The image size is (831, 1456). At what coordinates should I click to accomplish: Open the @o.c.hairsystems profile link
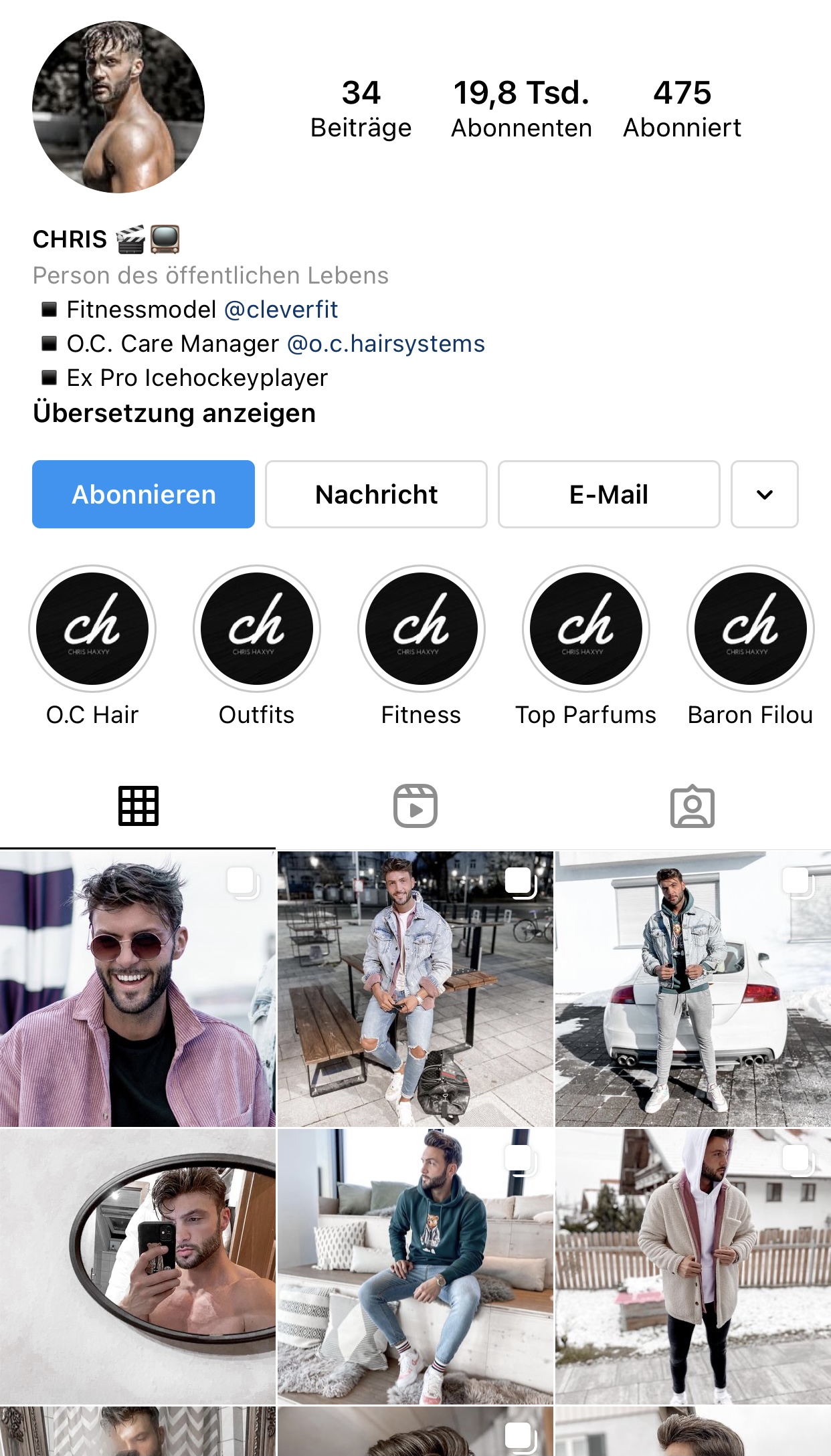(x=385, y=344)
